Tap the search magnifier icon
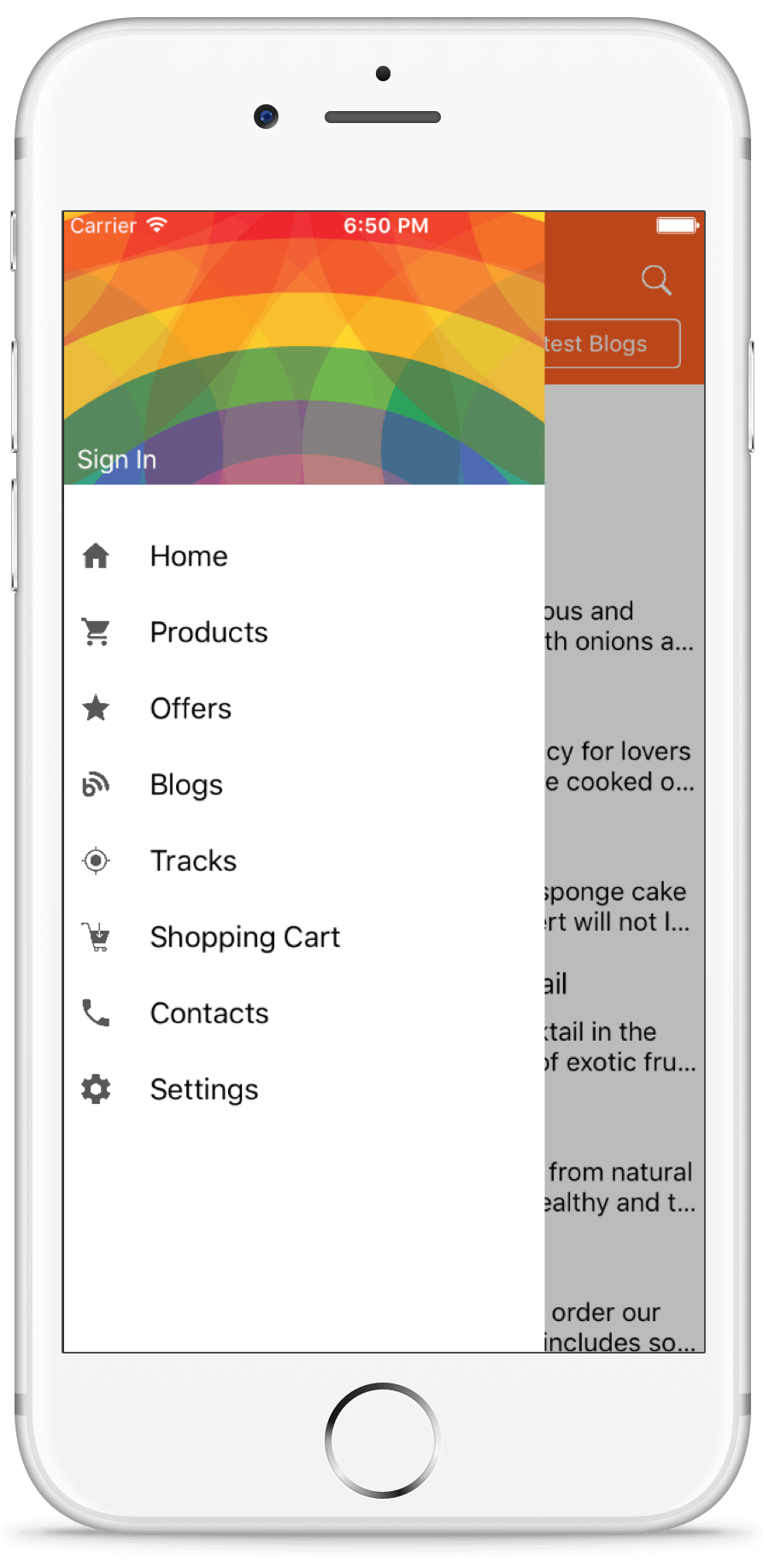 (x=656, y=279)
